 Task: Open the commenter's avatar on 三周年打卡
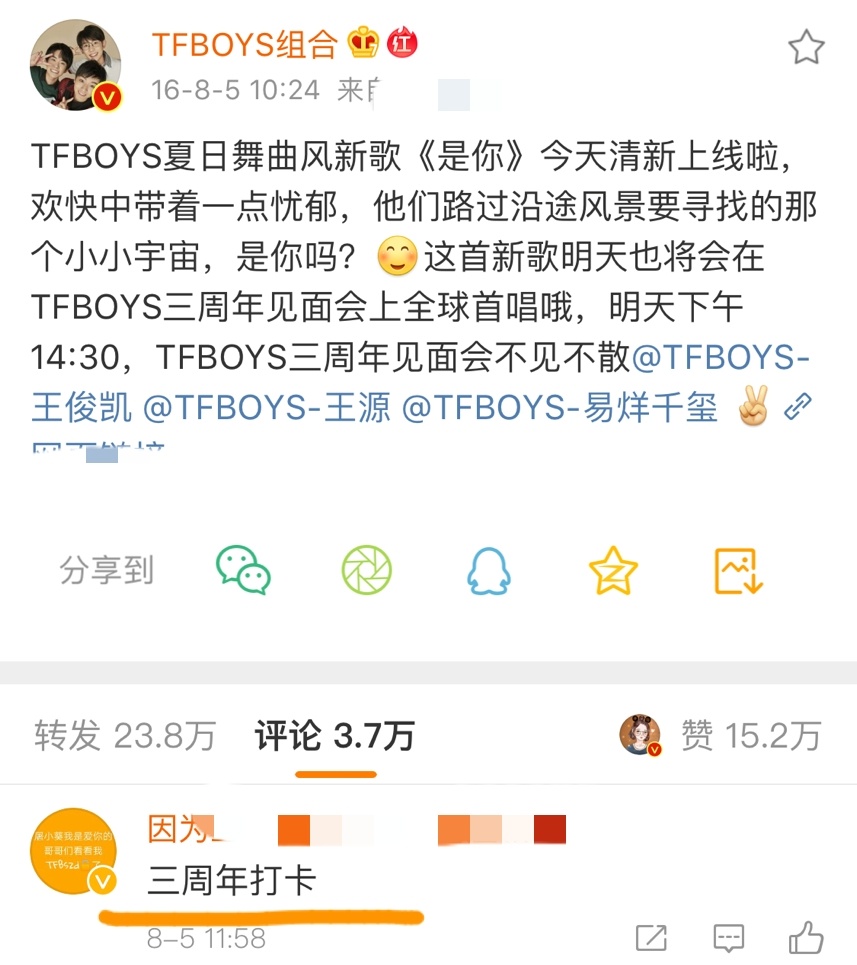(74, 850)
